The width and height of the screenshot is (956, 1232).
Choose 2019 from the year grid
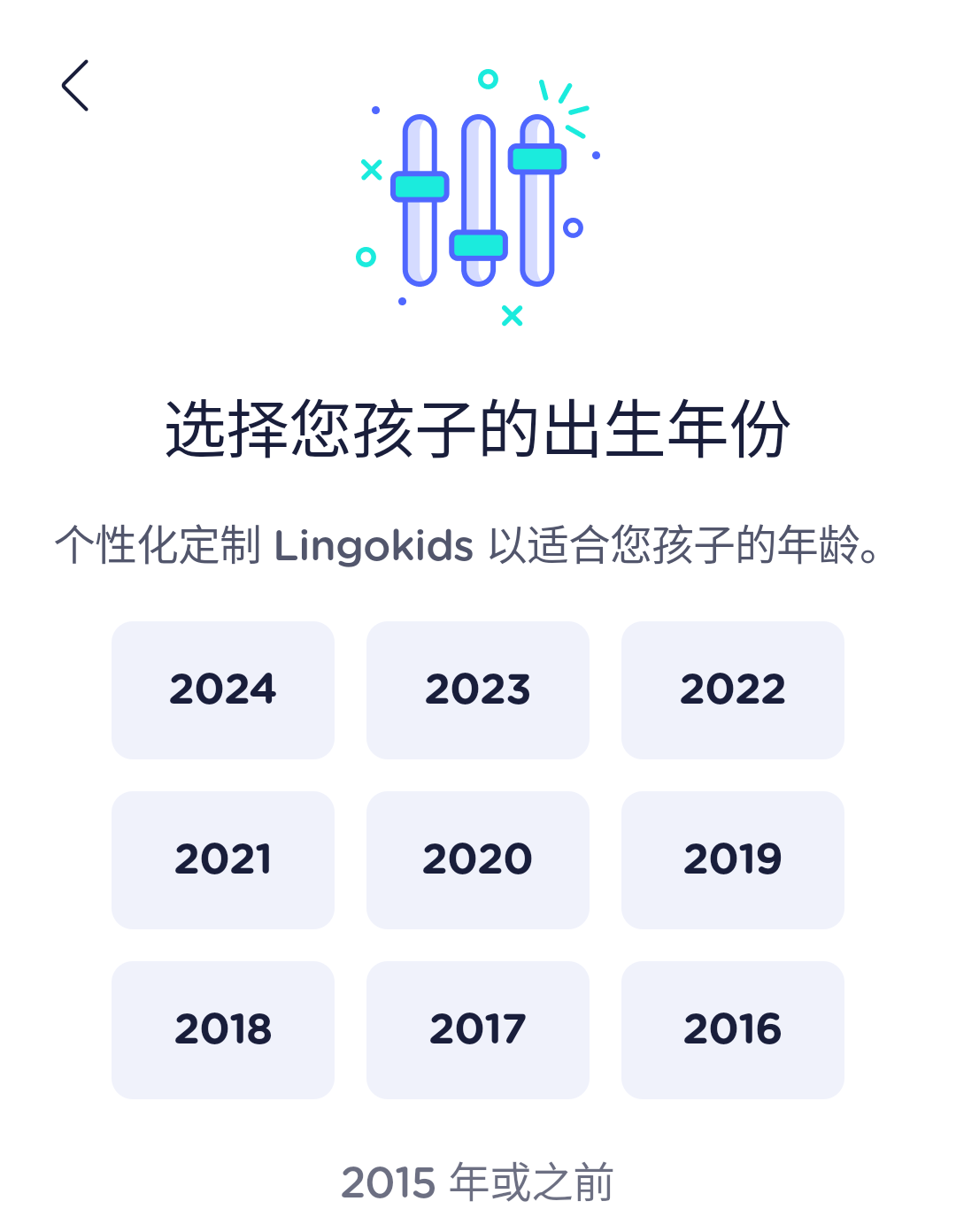(x=732, y=859)
